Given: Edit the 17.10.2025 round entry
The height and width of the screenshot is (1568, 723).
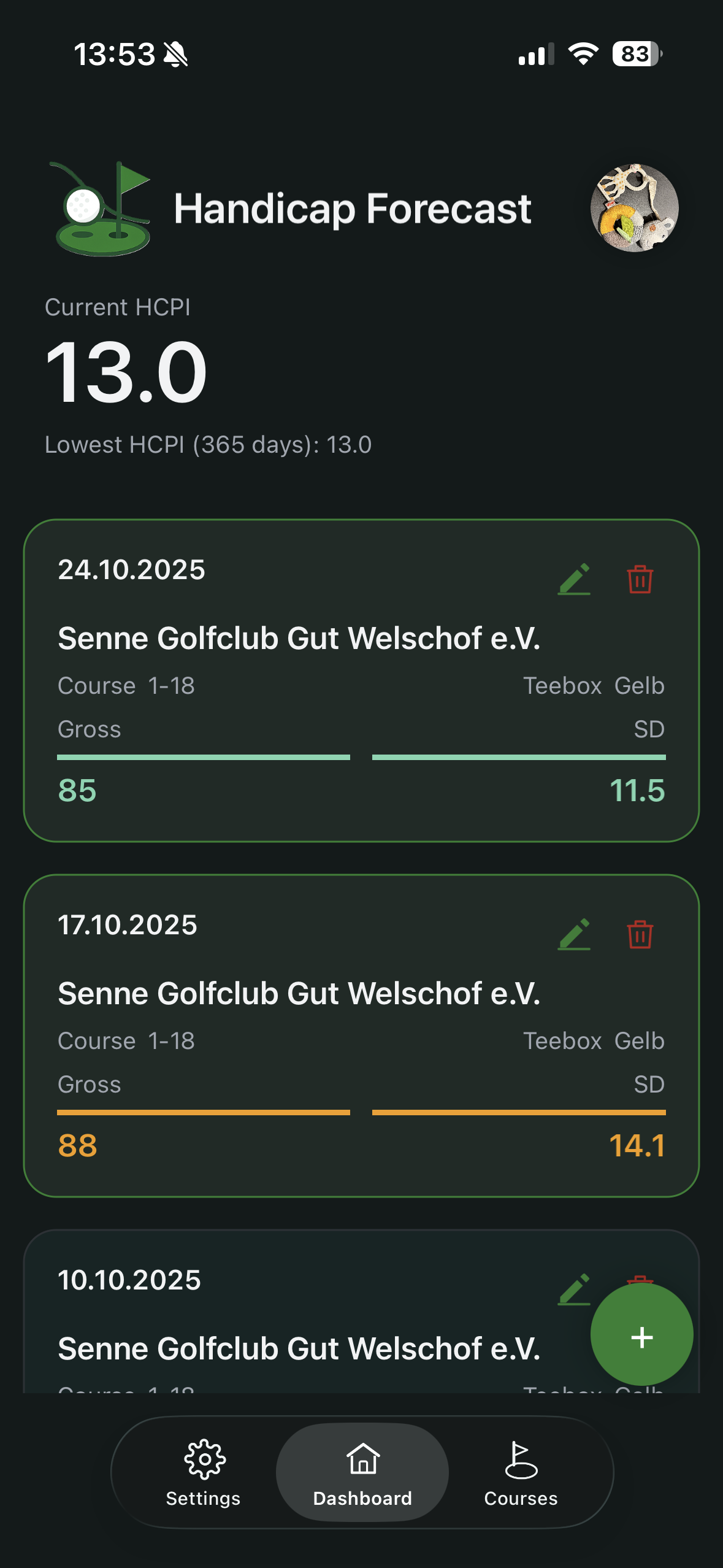Looking at the screenshot, I should click(x=575, y=936).
